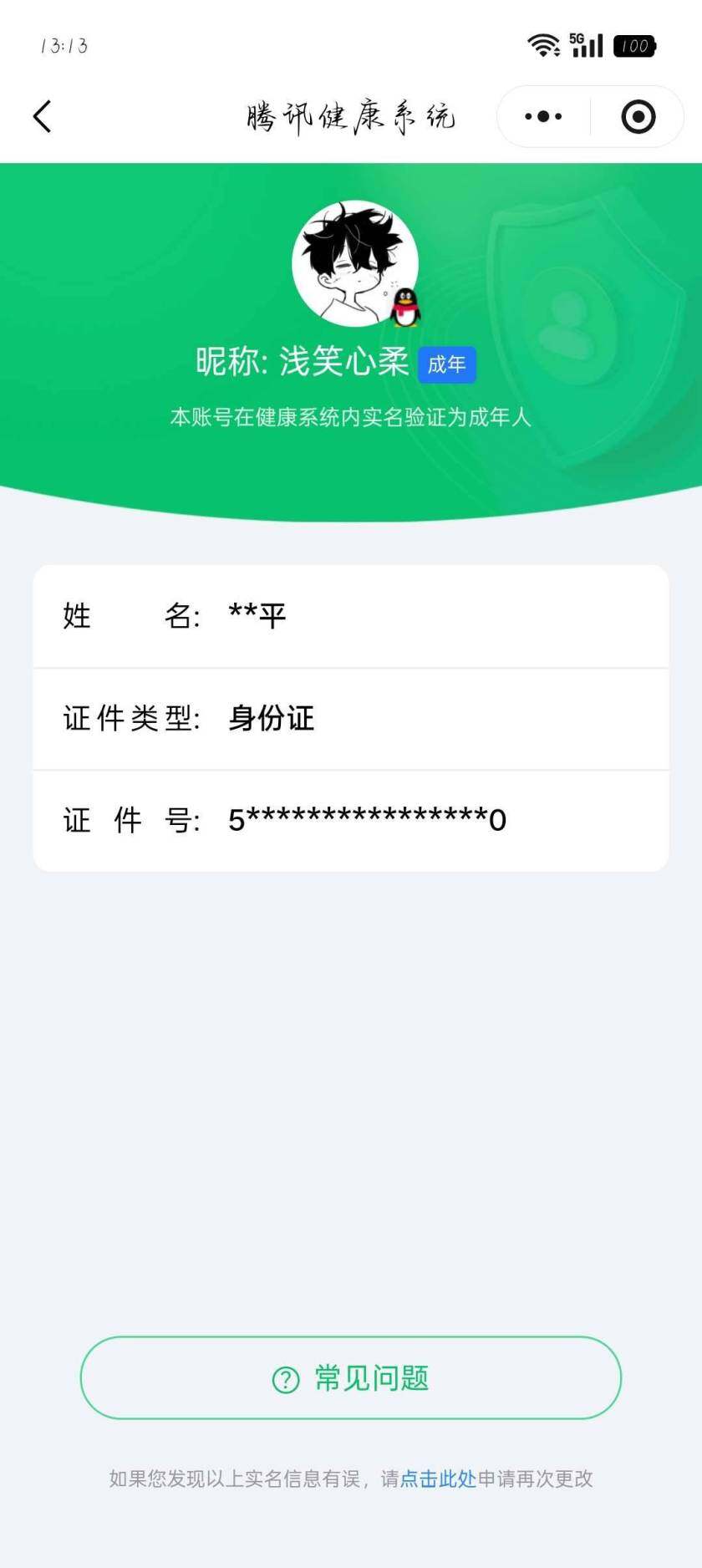This screenshot has width=702, height=1568.
Task: Select the 姓名 name row showing **平
Action: 351,615
